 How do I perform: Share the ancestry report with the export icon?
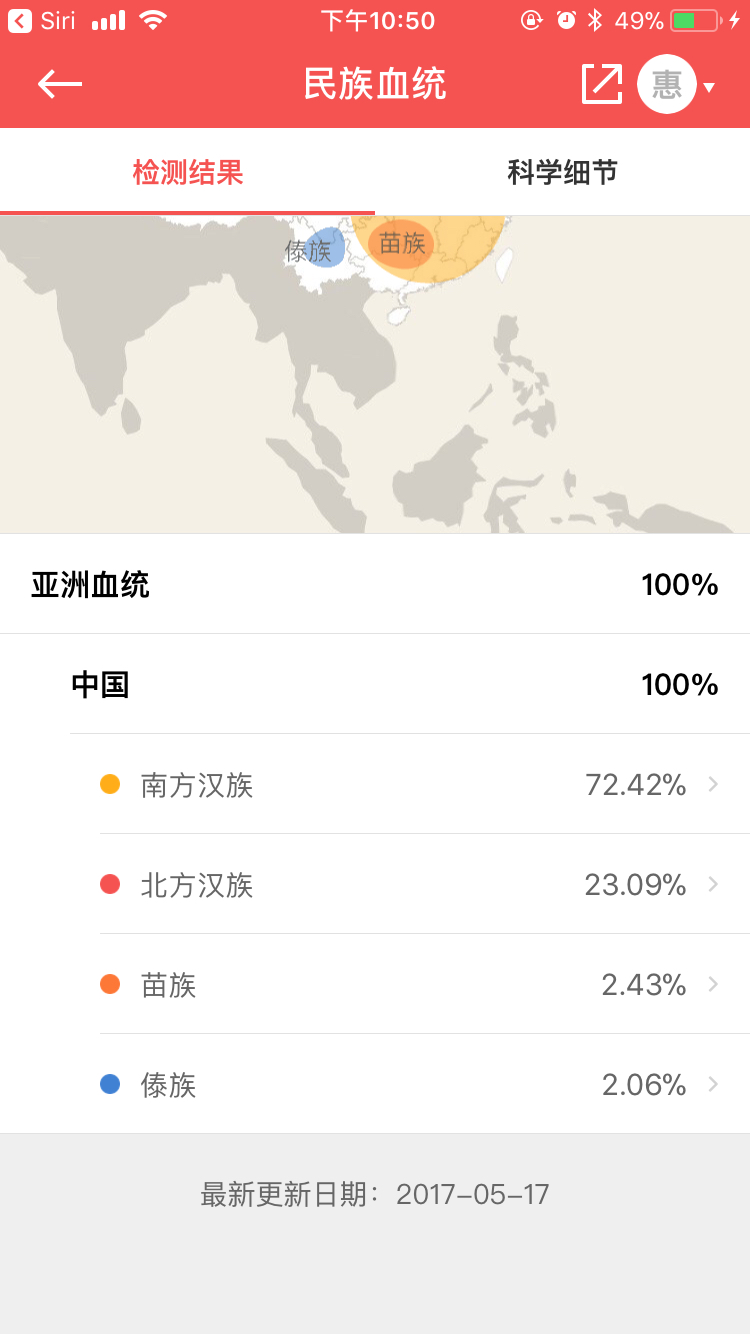[x=602, y=84]
